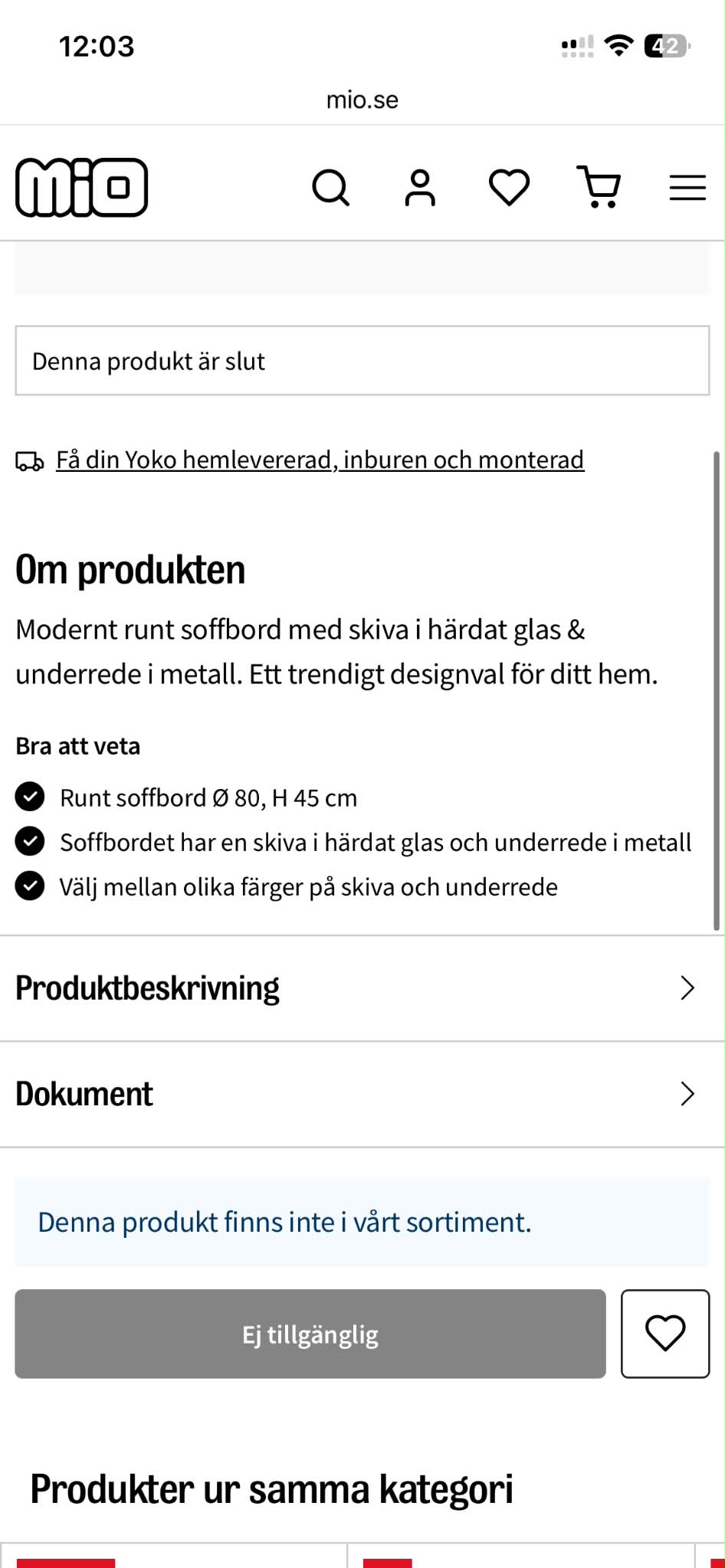Open favorites heart in header
The width and height of the screenshot is (725, 1568).
[x=510, y=188]
